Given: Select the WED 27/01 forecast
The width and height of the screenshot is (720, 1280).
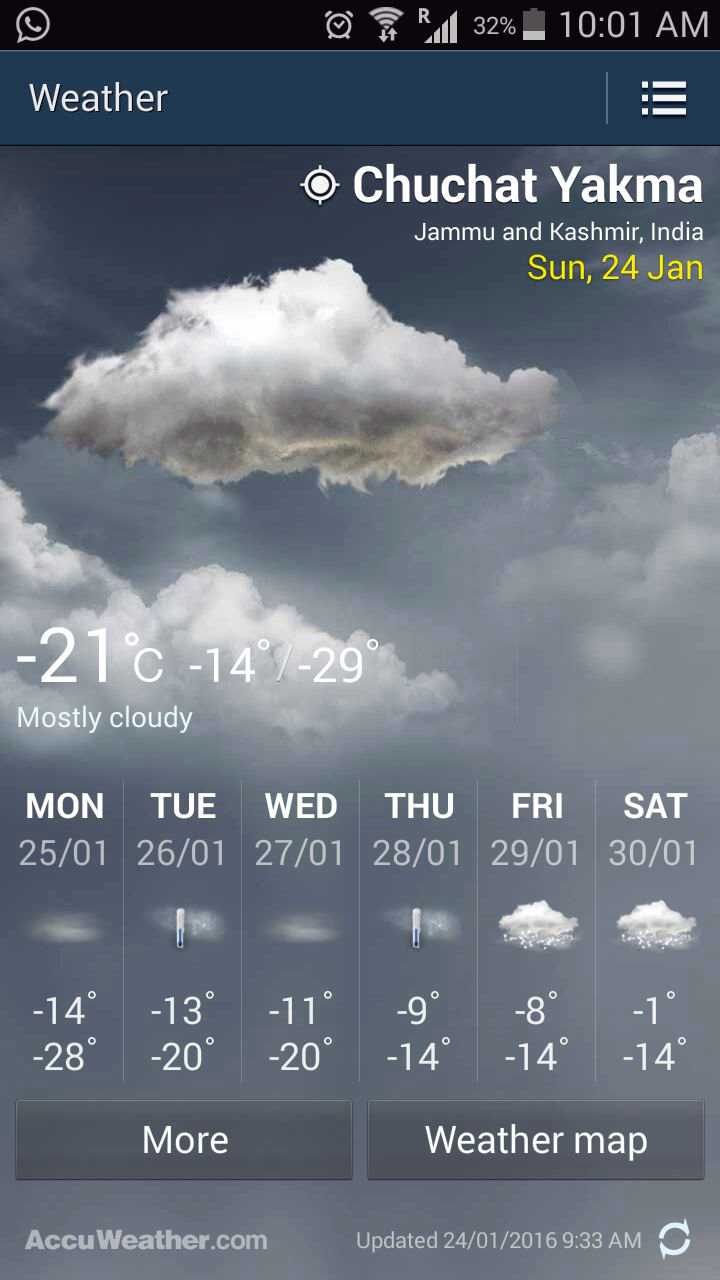Looking at the screenshot, I should tap(300, 931).
